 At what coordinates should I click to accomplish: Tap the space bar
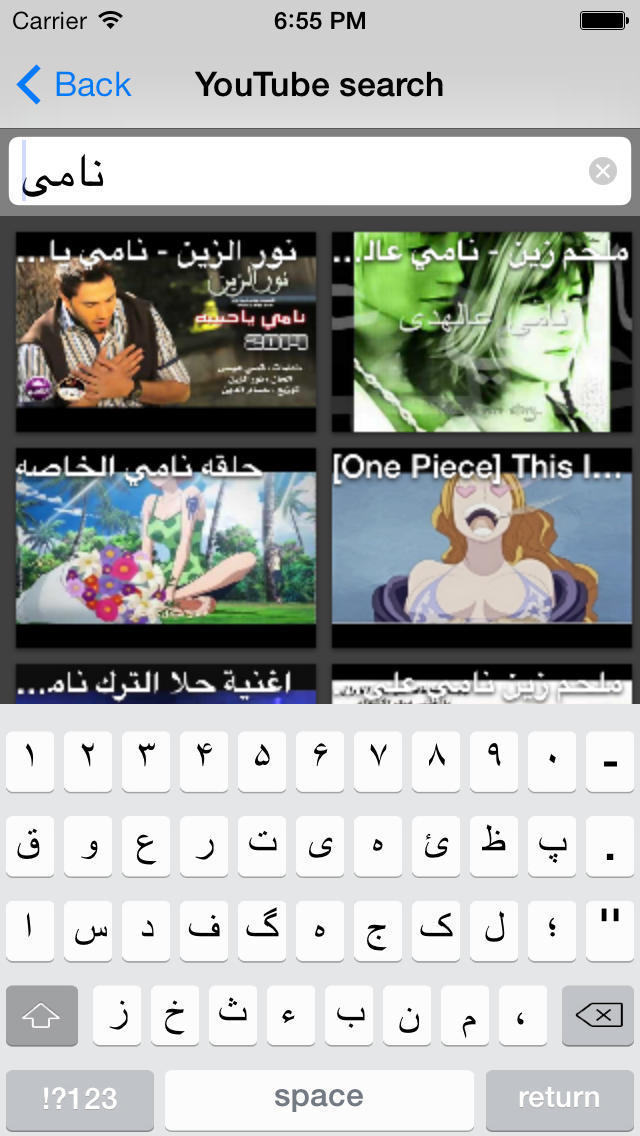click(320, 1099)
